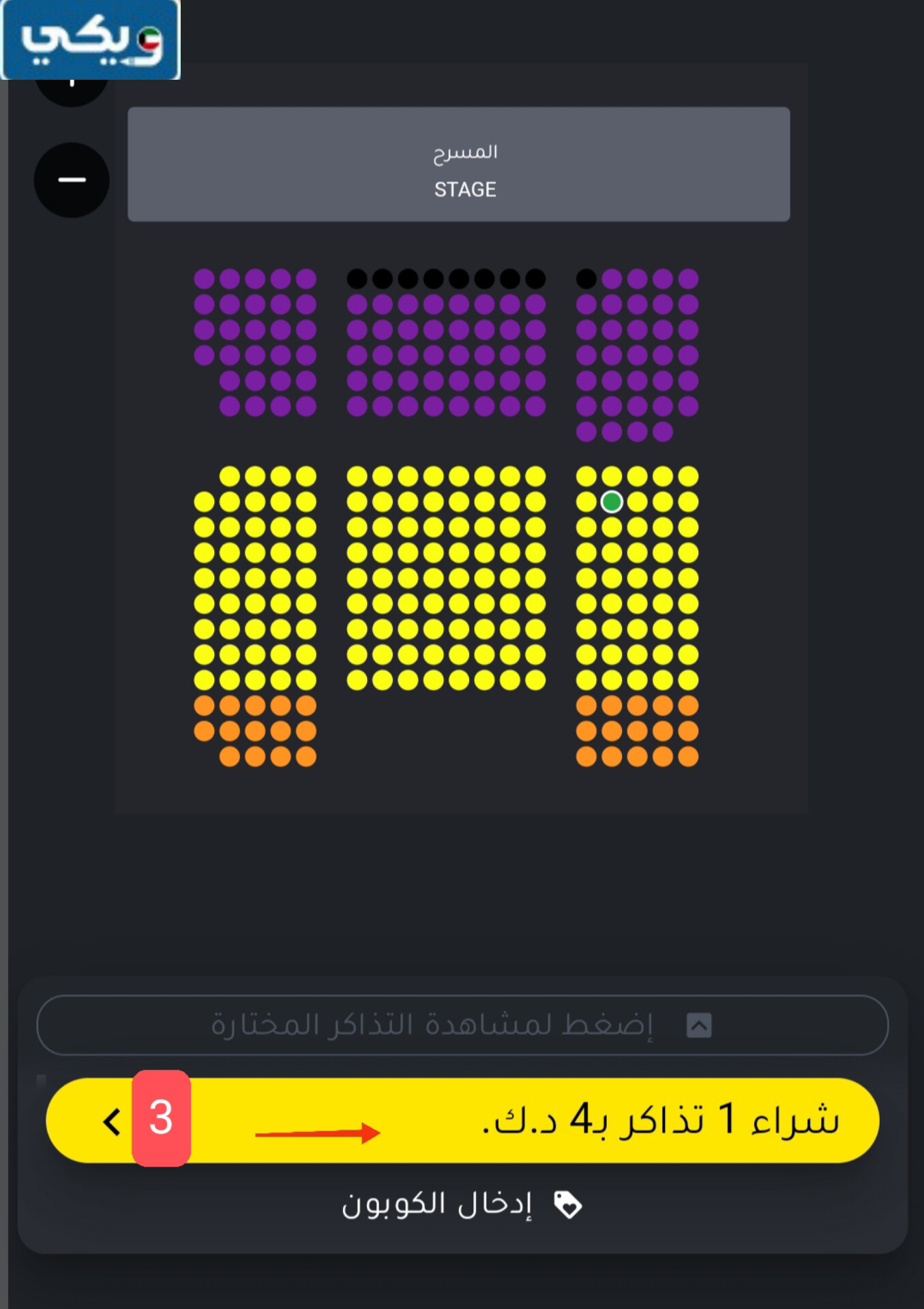Image resolution: width=924 pixels, height=1309 pixels.
Task: Zoom out the seat map with minus button
Action: coord(72,180)
